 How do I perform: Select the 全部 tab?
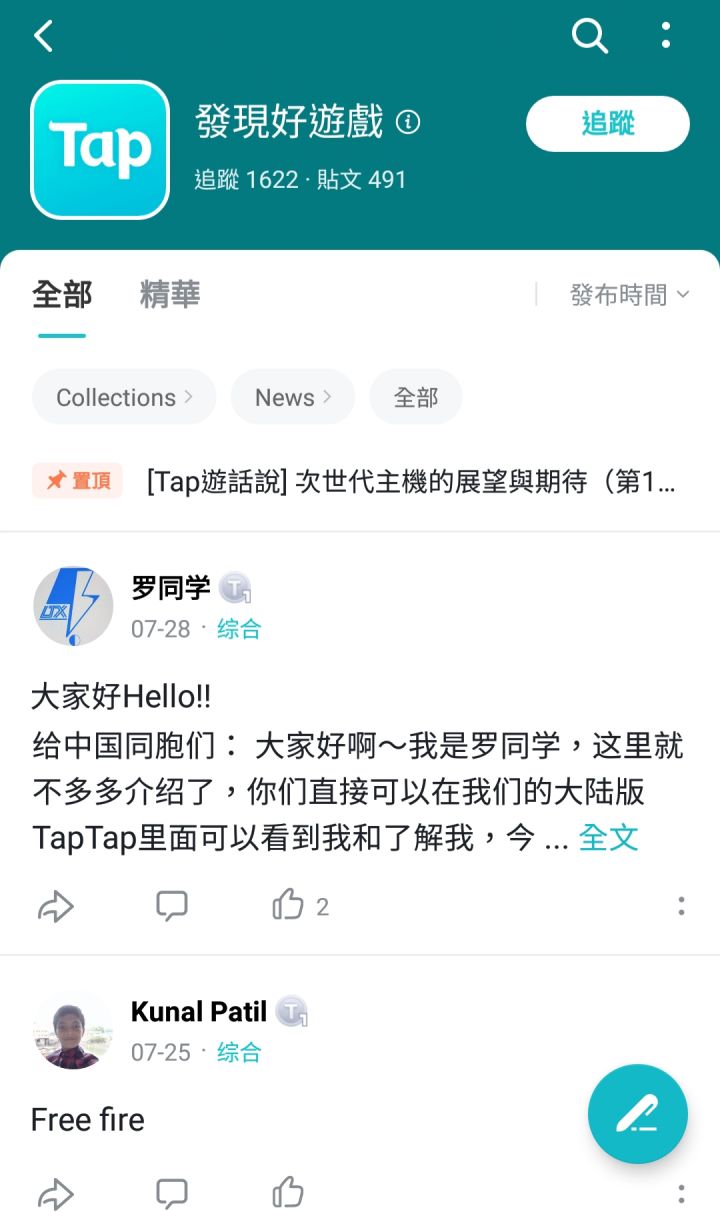coord(61,294)
